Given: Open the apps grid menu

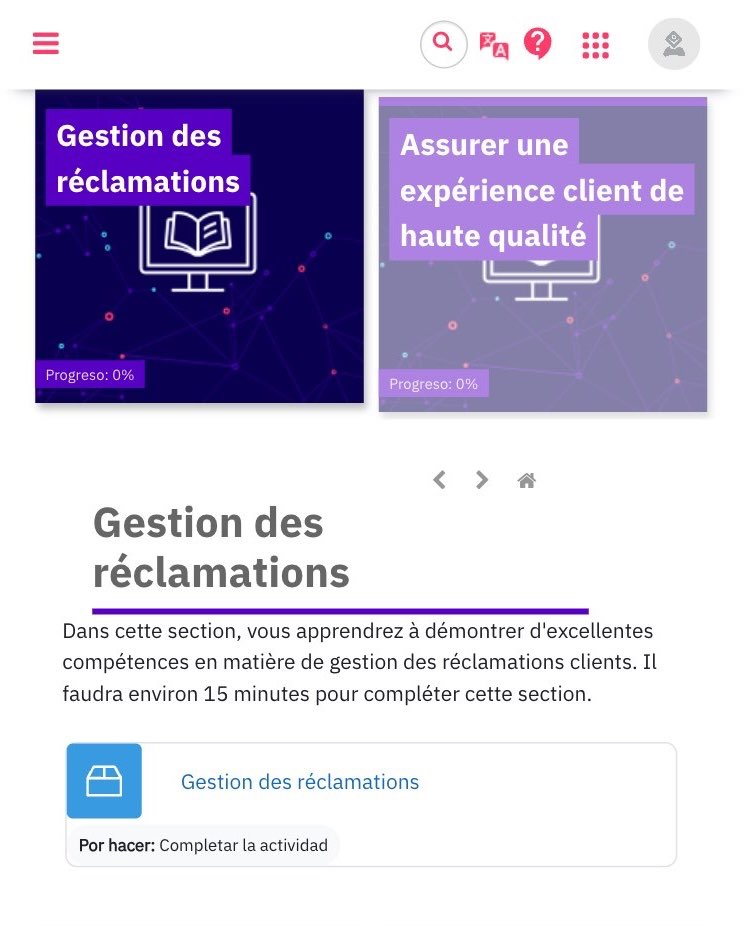Looking at the screenshot, I should (x=596, y=45).
